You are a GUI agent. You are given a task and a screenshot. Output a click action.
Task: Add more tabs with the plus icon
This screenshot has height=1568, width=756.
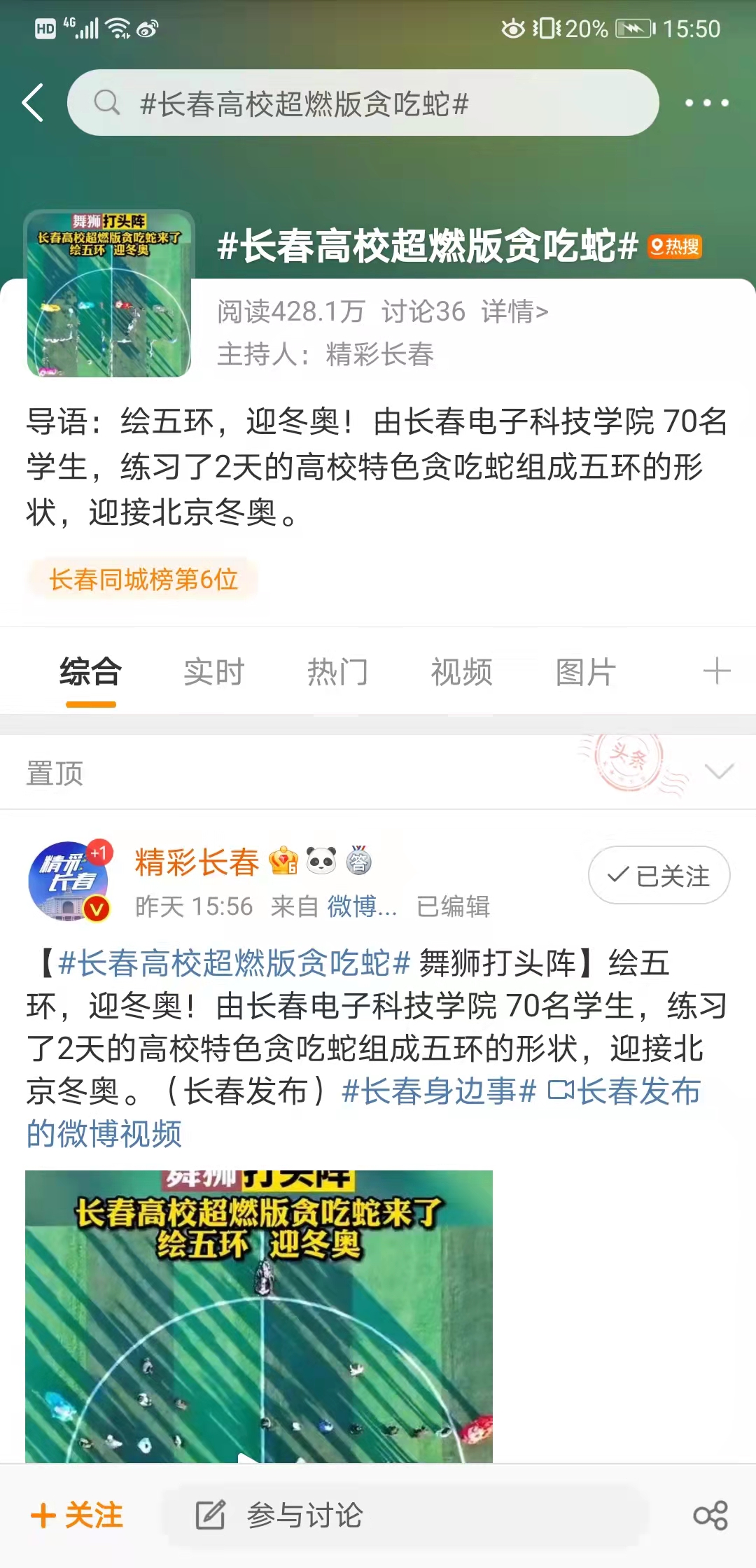click(x=717, y=671)
